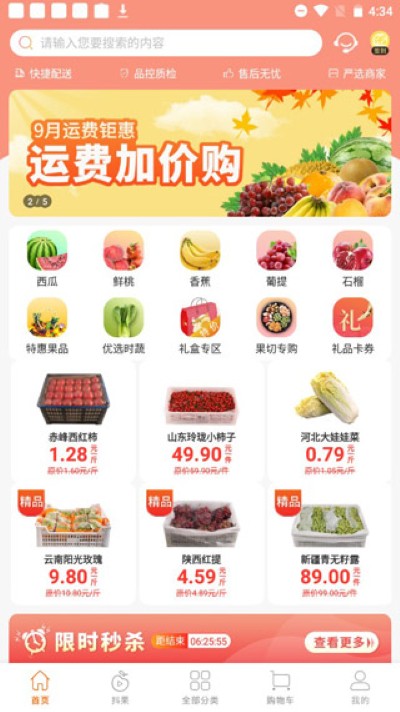This screenshot has width=400, height=712.
Task: Open the 运费加价购 promotion banner
Action: [x=200, y=153]
